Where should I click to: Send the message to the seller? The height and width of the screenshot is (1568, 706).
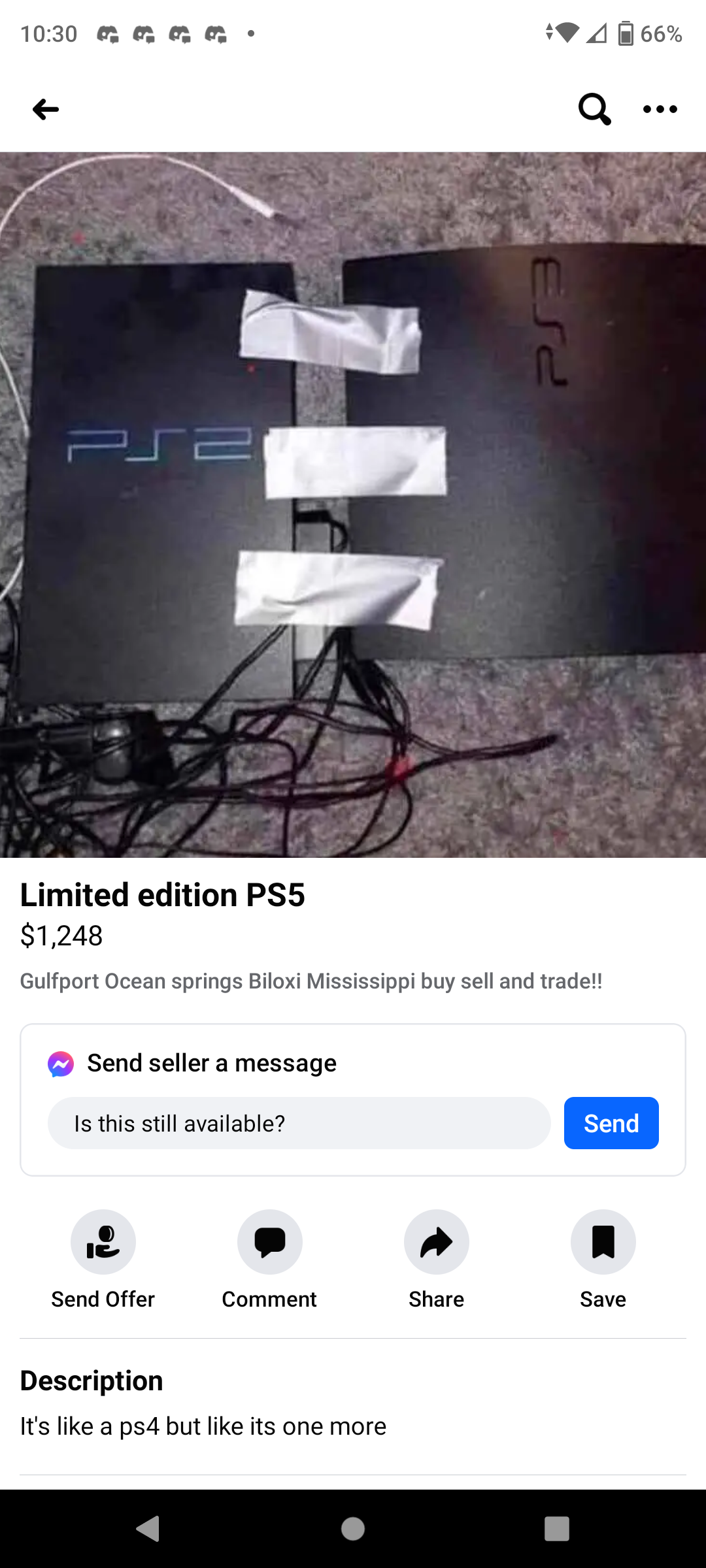point(611,1123)
